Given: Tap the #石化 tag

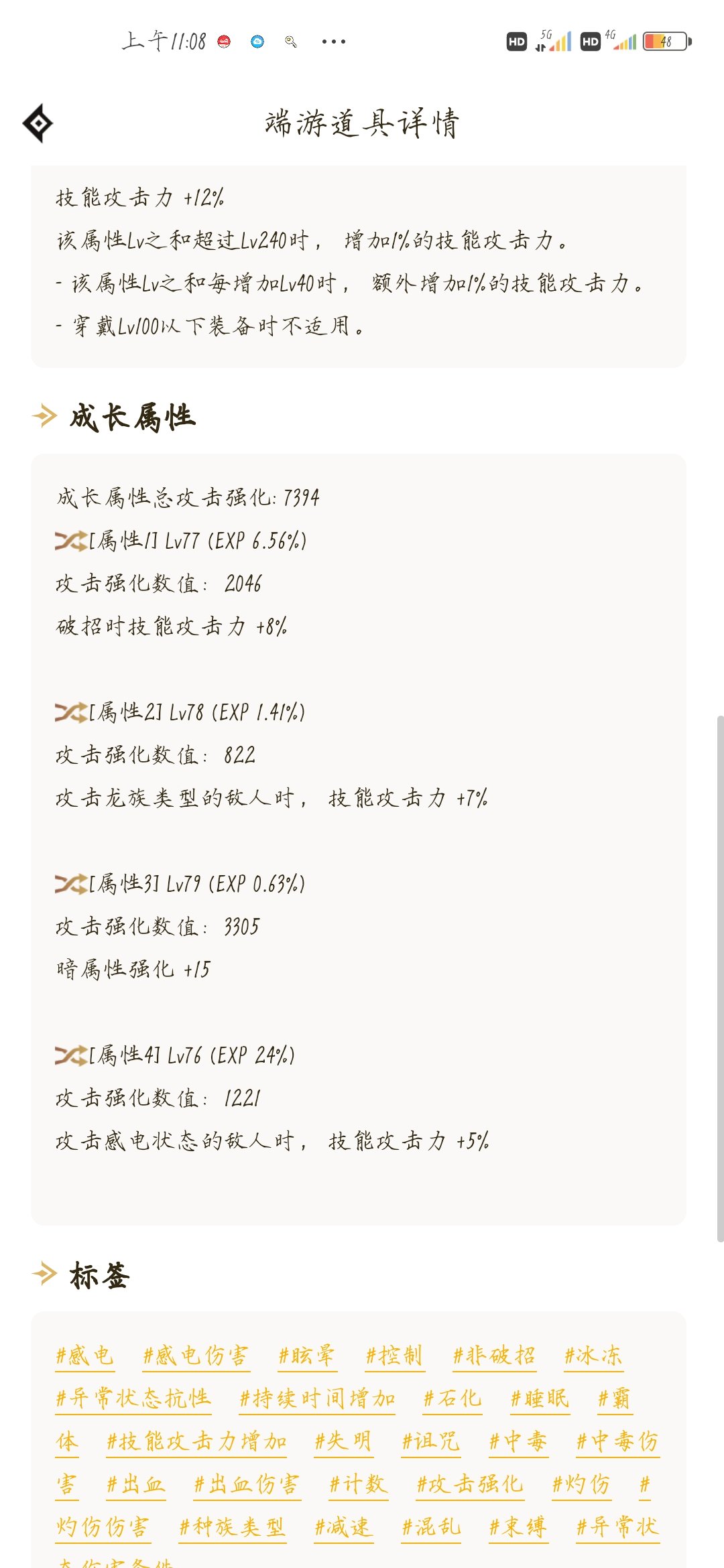Looking at the screenshot, I should point(452,1398).
